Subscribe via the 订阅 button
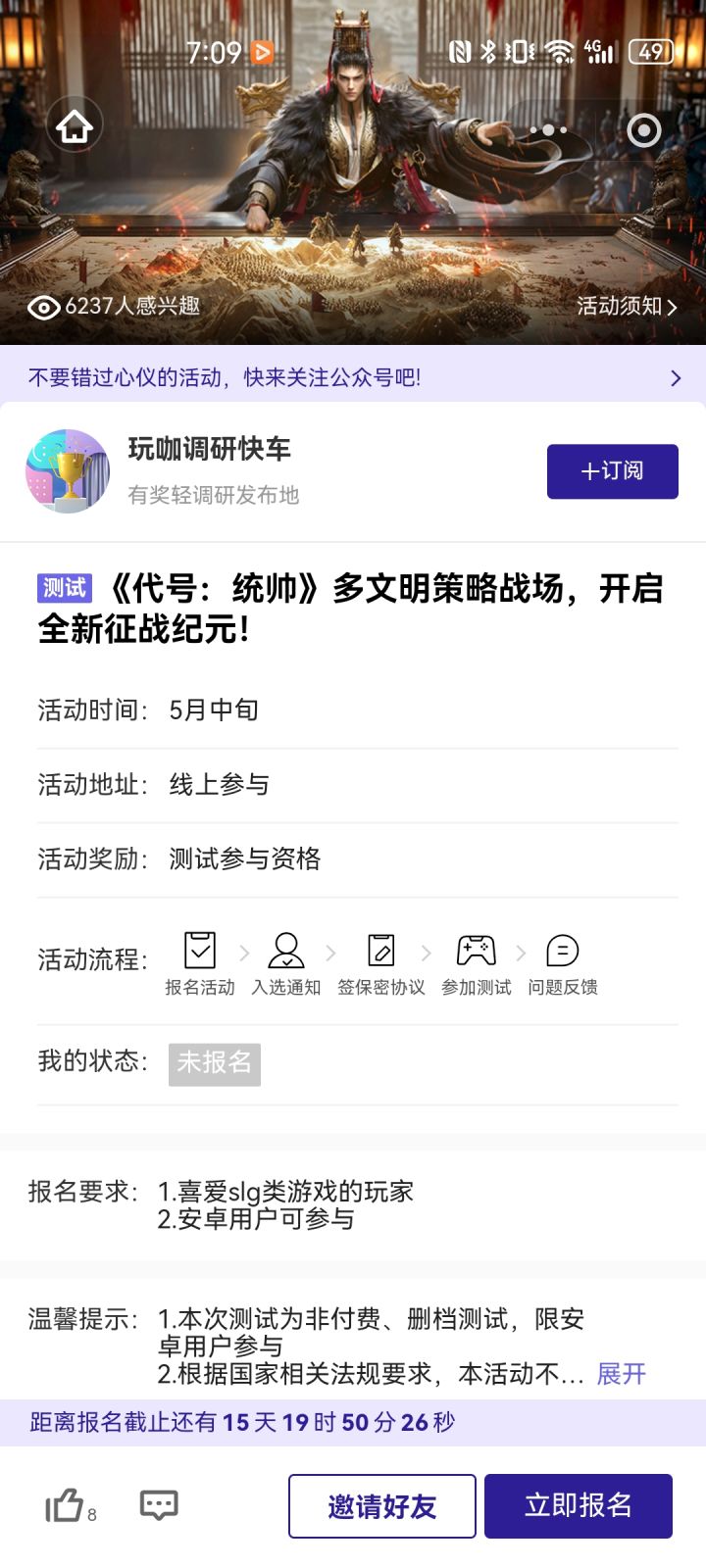Viewport: 706px width, 1568px height. click(612, 471)
